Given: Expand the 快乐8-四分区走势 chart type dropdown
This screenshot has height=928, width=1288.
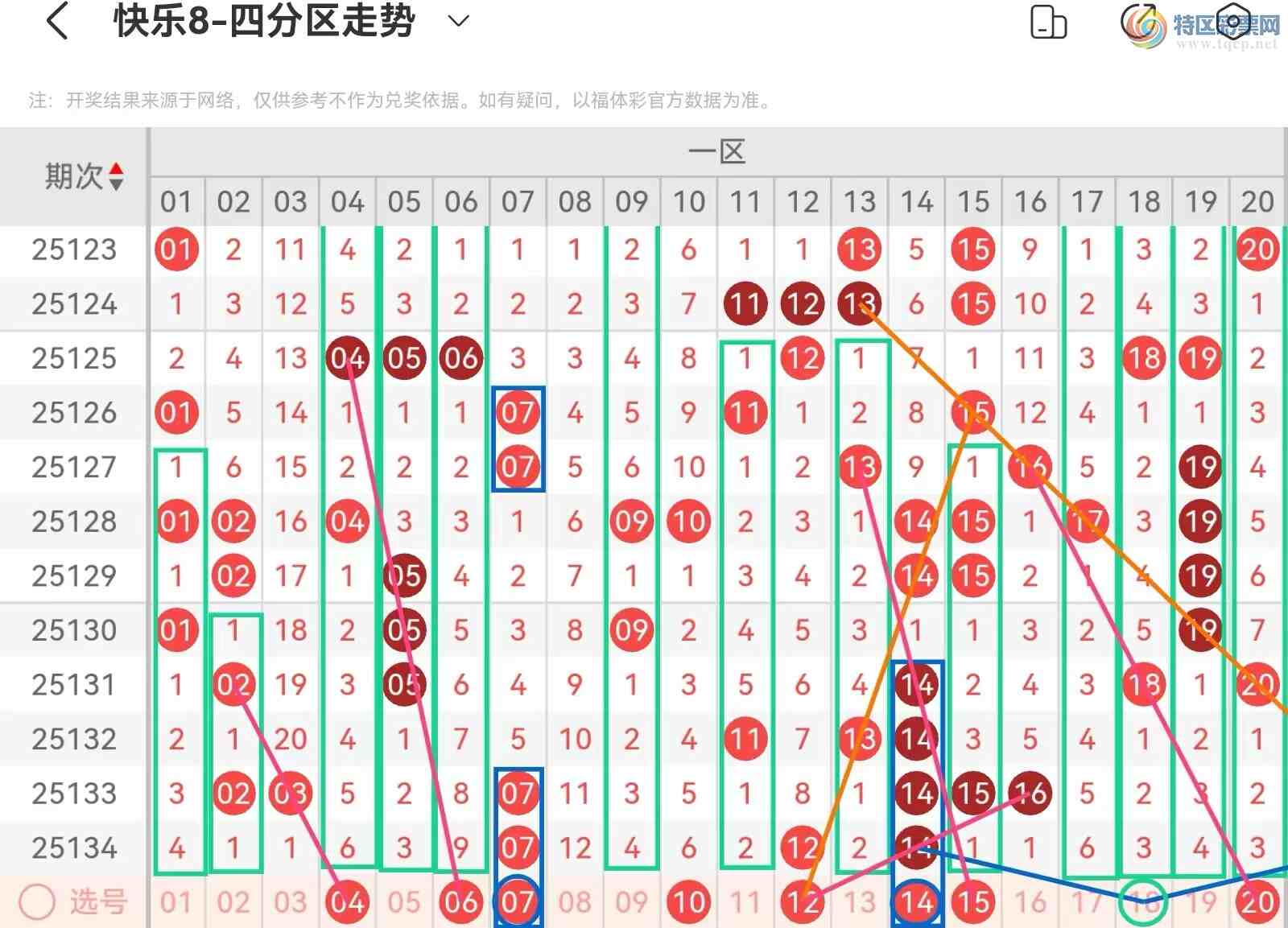Looking at the screenshot, I should [458, 21].
